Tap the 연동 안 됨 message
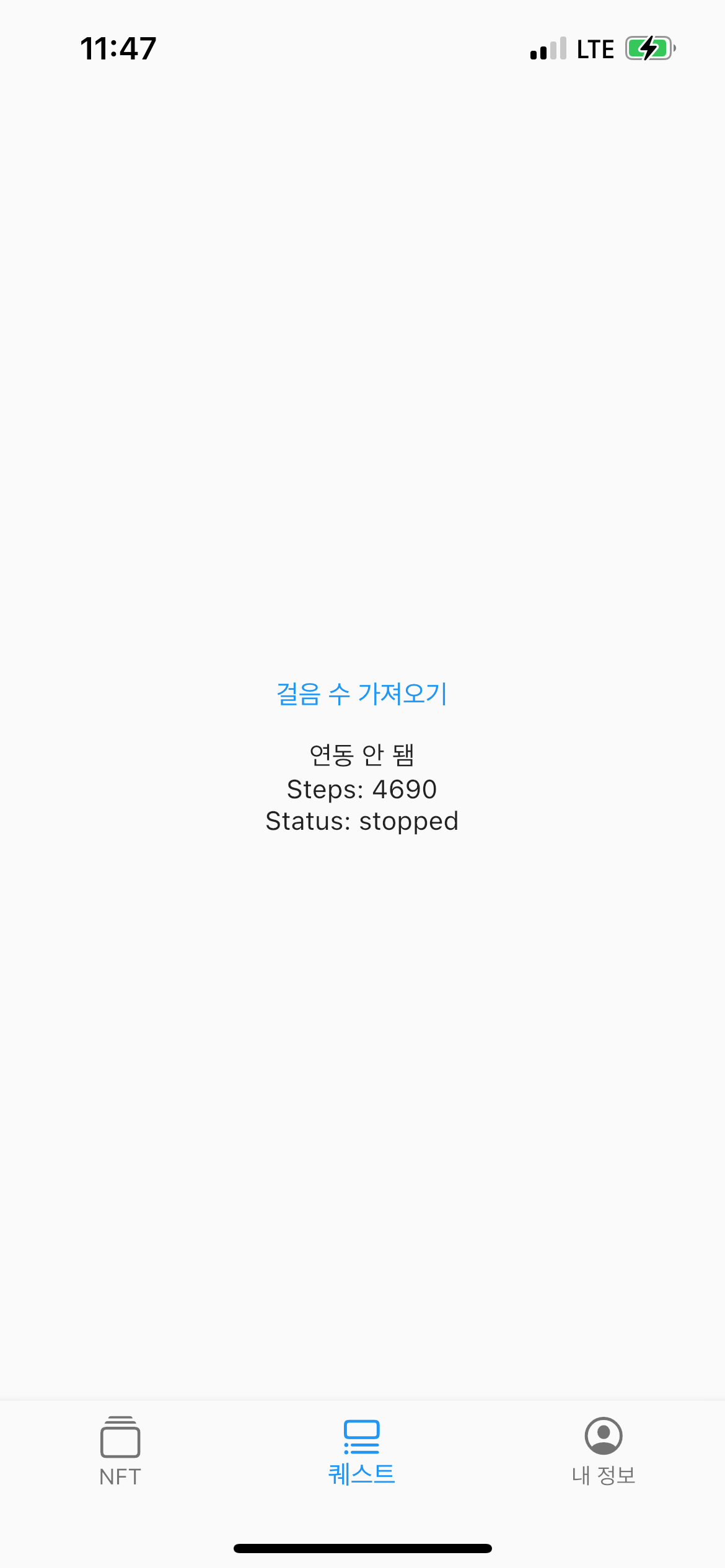This screenshot has height=1568, width=725. click(362, 756)
